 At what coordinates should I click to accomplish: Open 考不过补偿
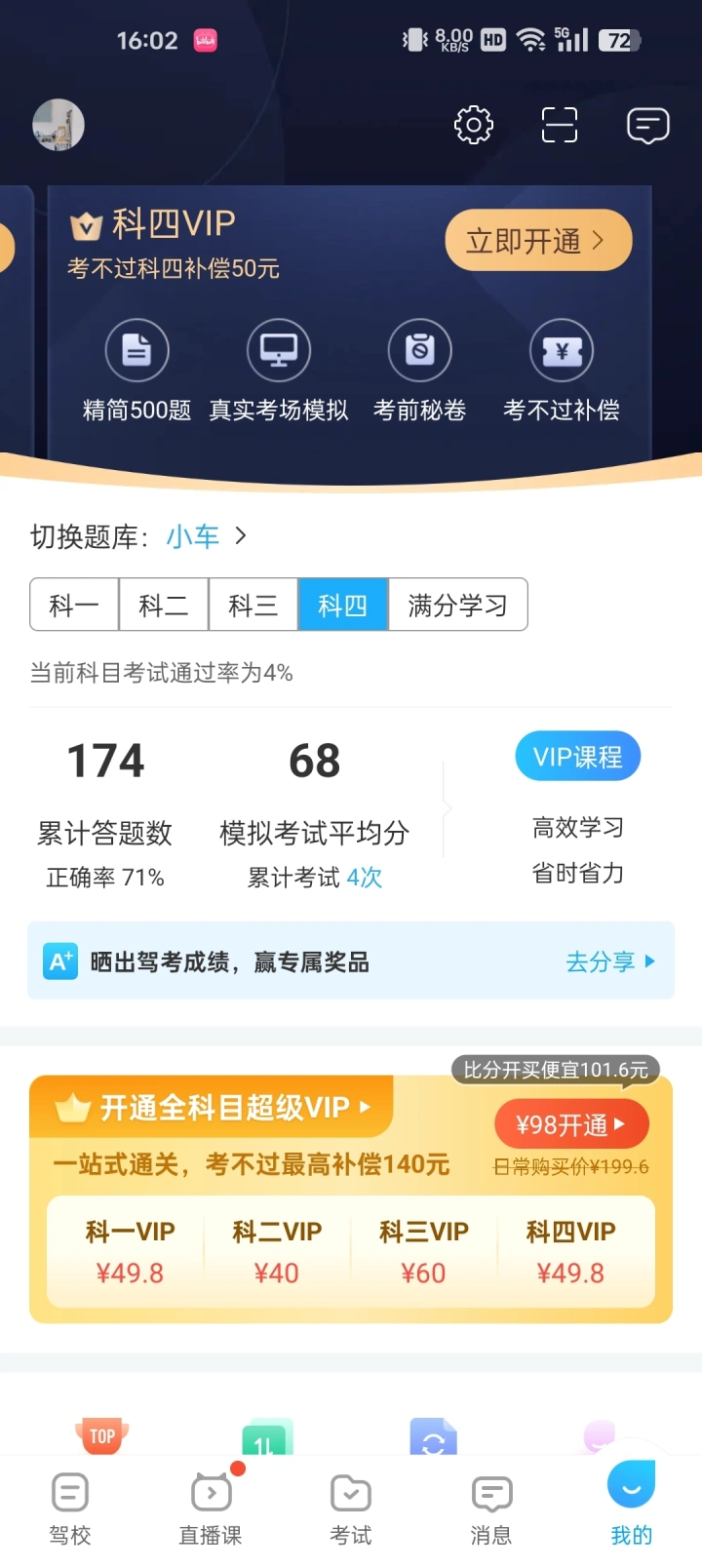coord(562,371)
